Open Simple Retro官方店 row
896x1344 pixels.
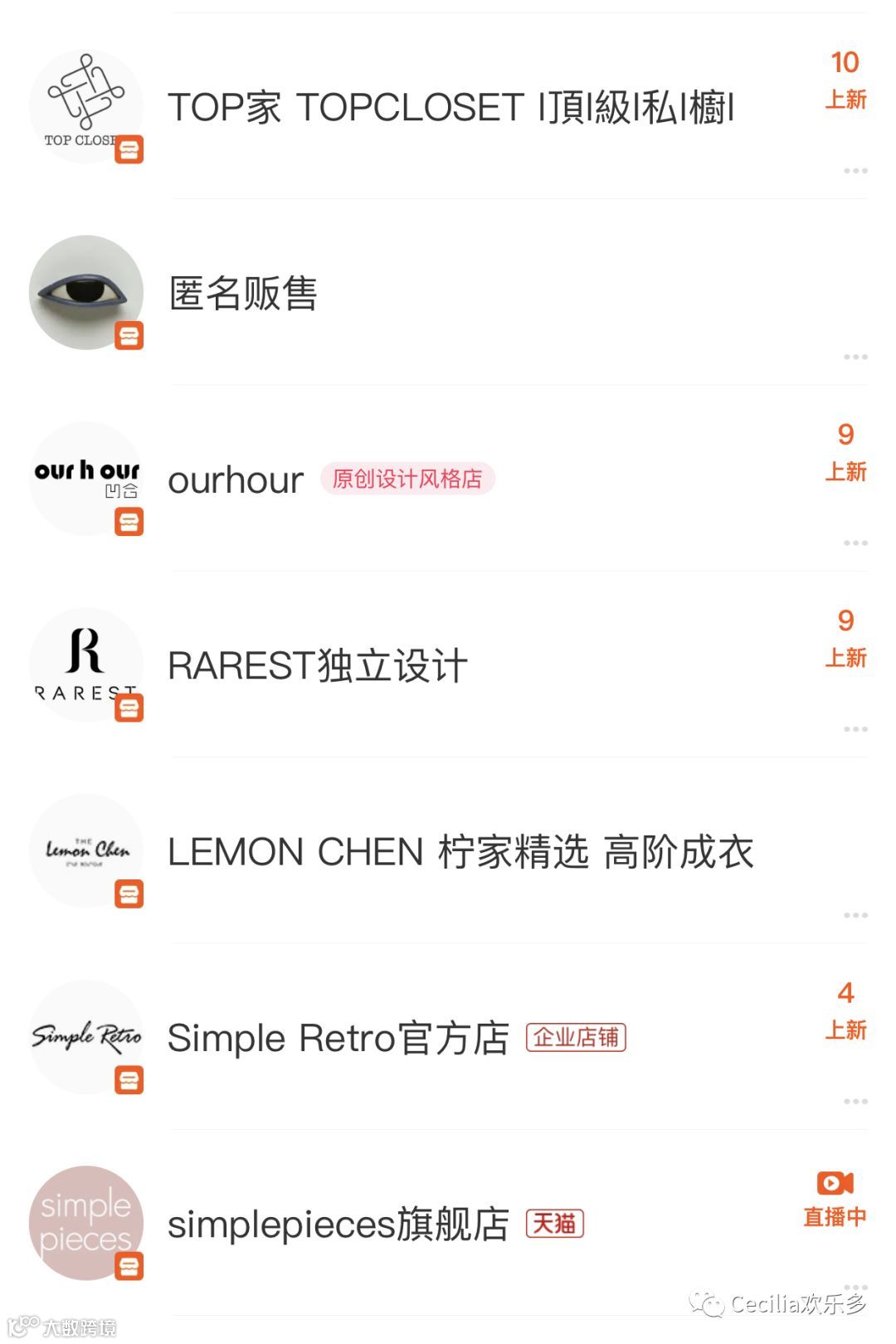point(448,1037)
